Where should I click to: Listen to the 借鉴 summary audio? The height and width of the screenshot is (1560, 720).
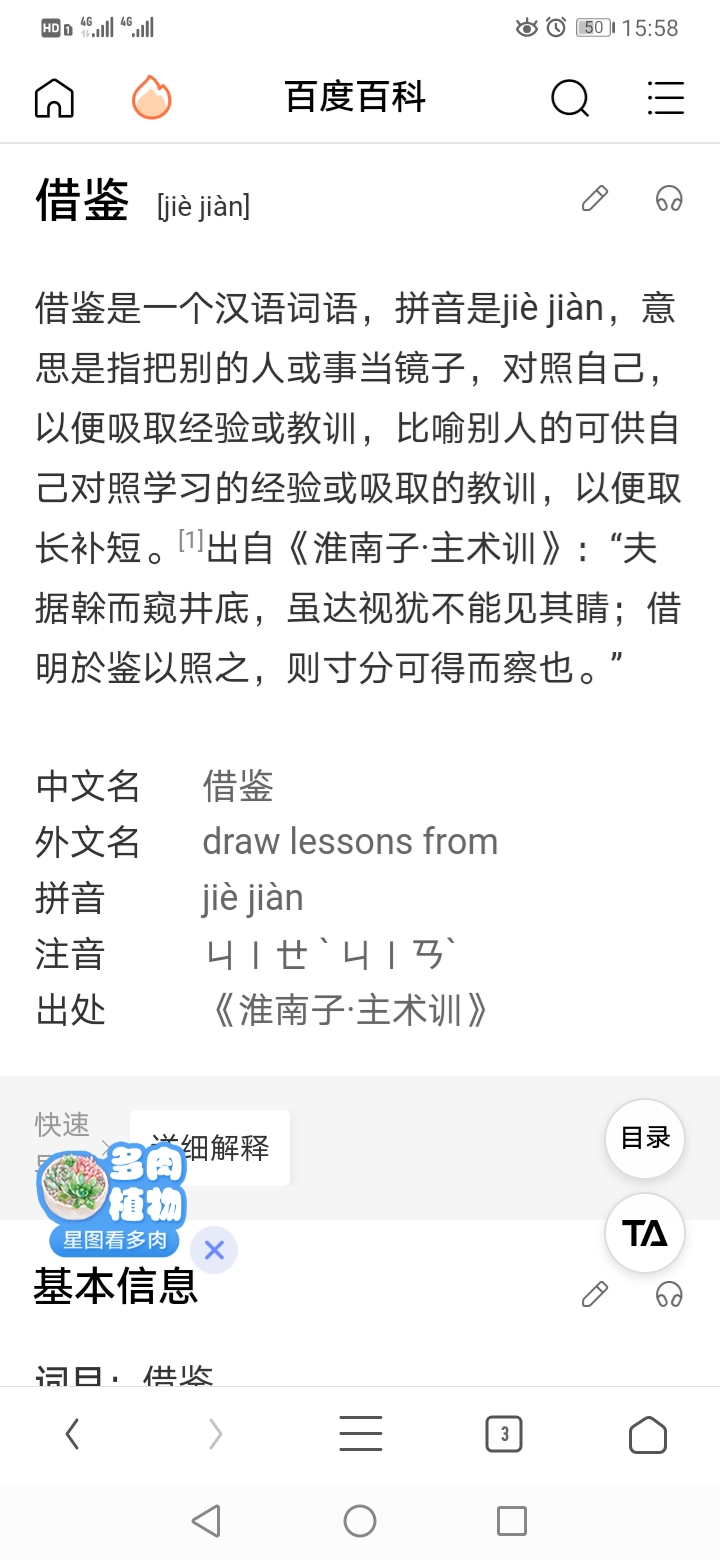click(669, 199)
